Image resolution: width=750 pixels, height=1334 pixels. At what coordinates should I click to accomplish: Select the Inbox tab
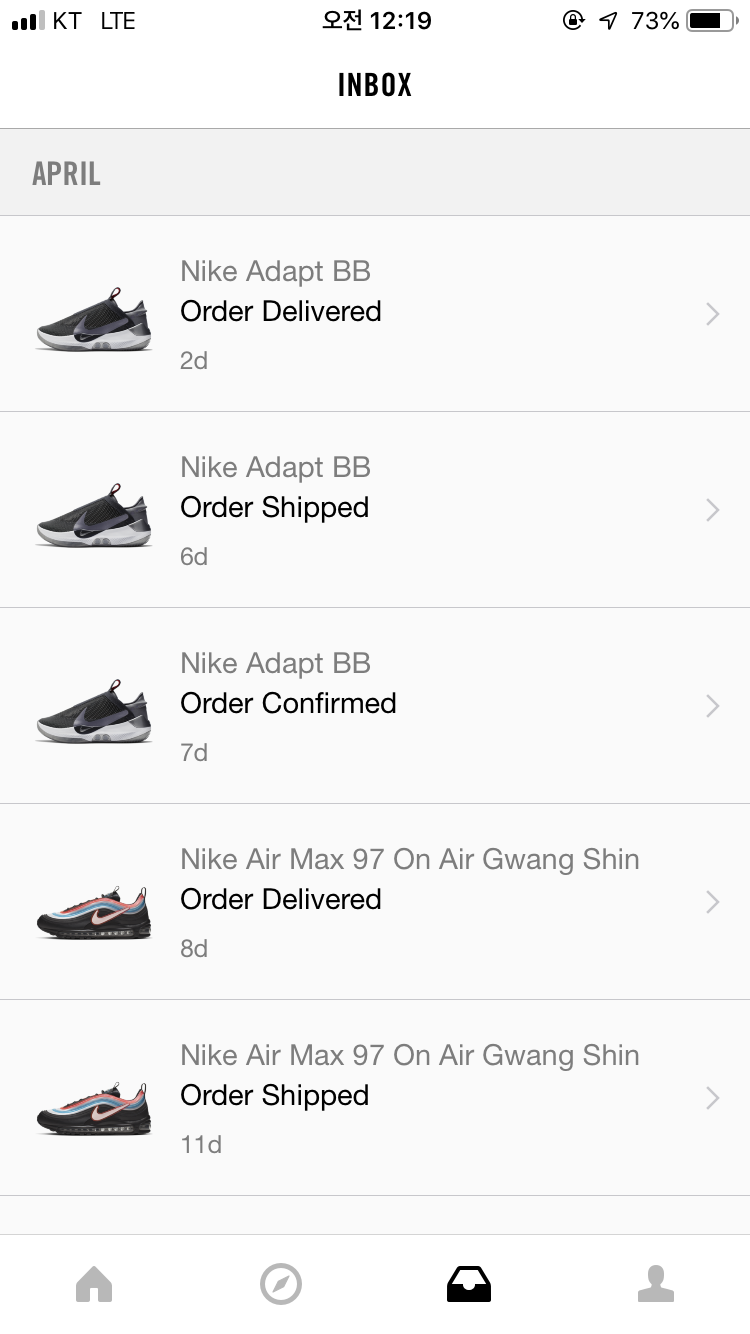469,1284
